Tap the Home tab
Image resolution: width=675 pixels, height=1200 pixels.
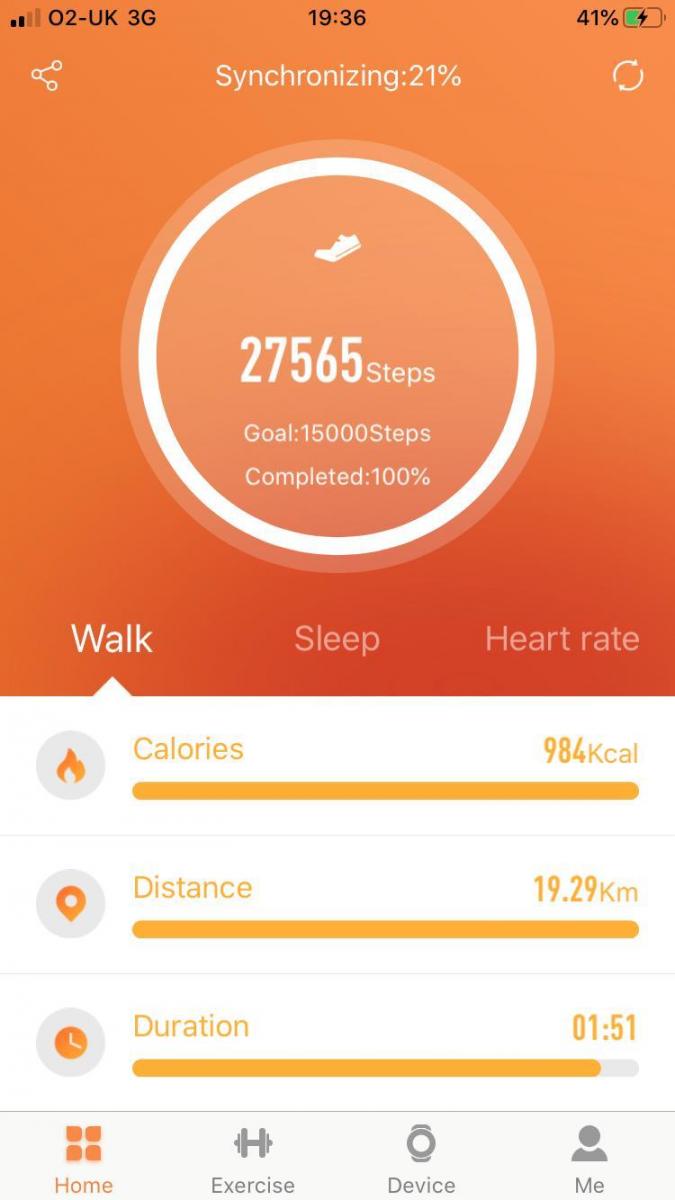(83, 1158)
